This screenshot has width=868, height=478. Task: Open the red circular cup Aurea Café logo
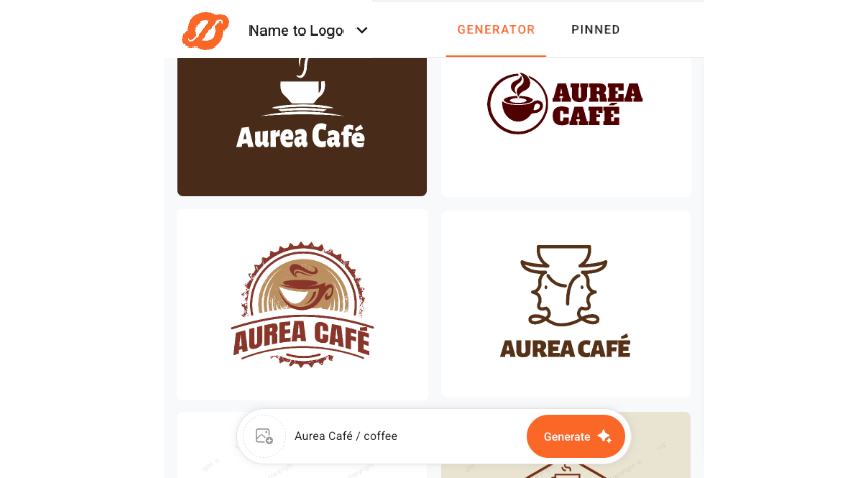click(566, 125)
